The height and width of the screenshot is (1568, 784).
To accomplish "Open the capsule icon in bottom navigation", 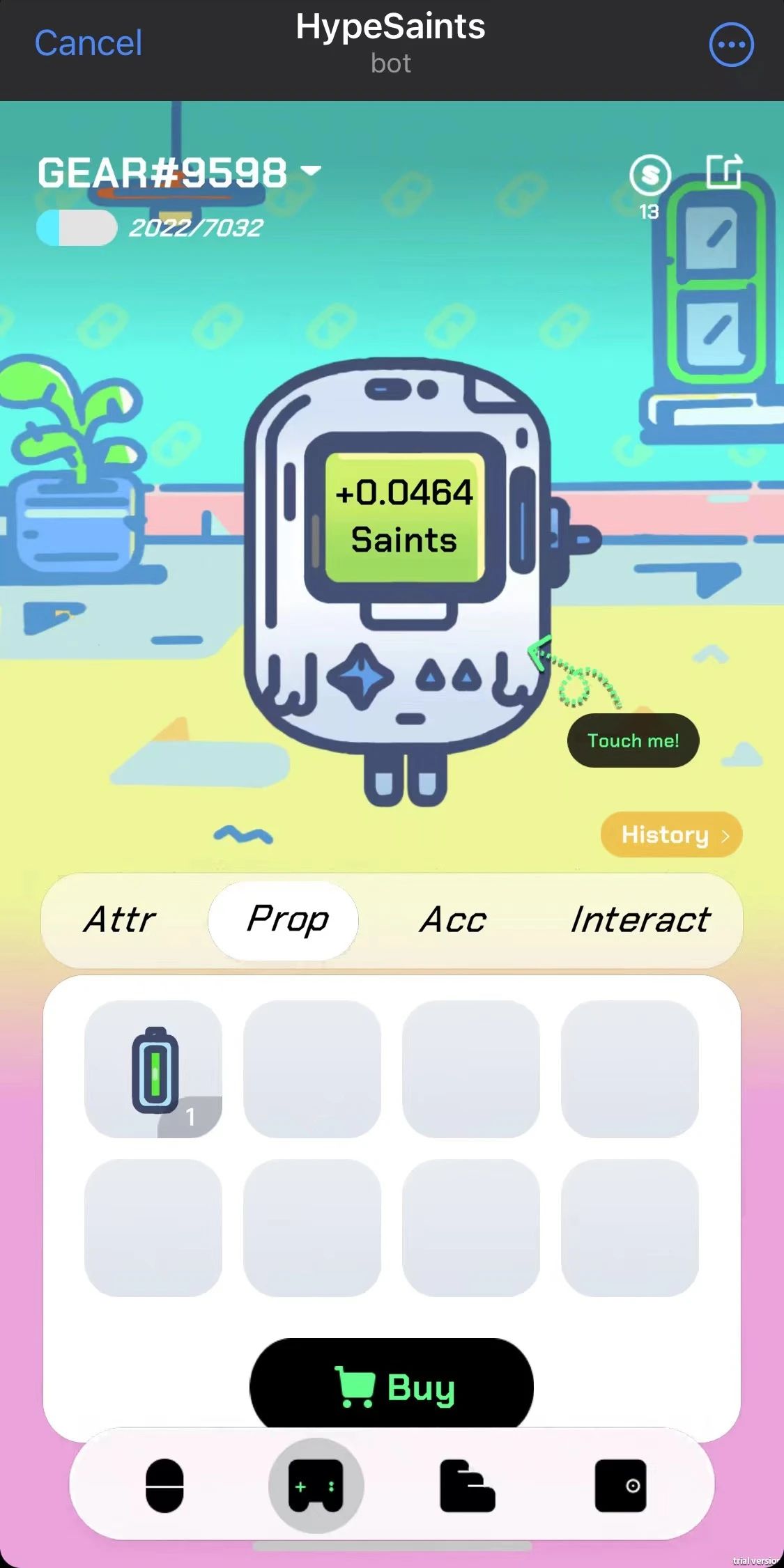I will [x=164, y=1485].
